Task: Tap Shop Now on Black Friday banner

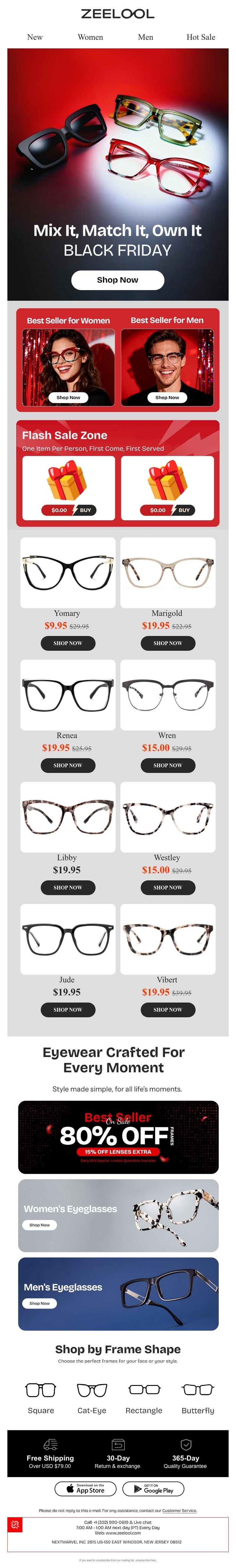Action: [x=117, y=280]
